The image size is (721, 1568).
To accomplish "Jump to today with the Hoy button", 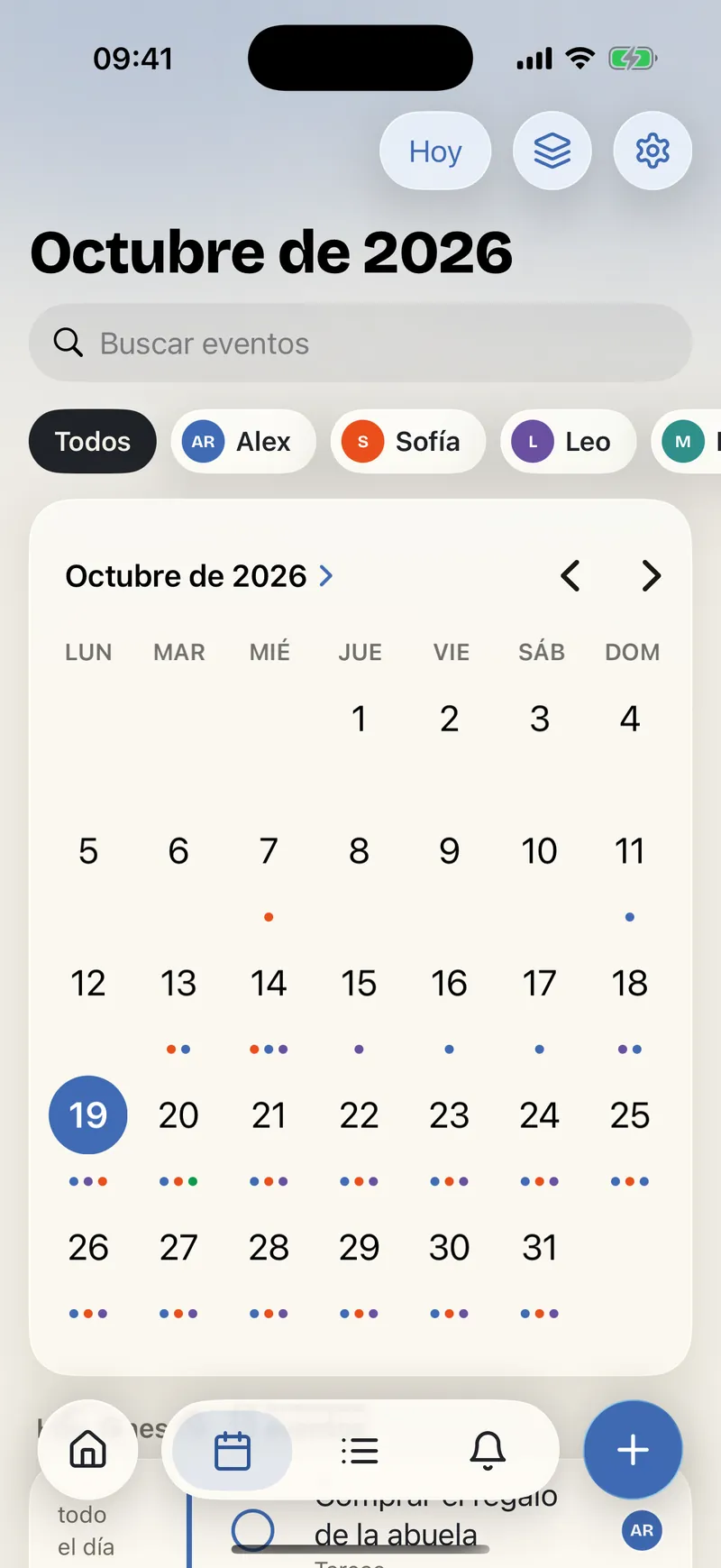I will point(435,151).
